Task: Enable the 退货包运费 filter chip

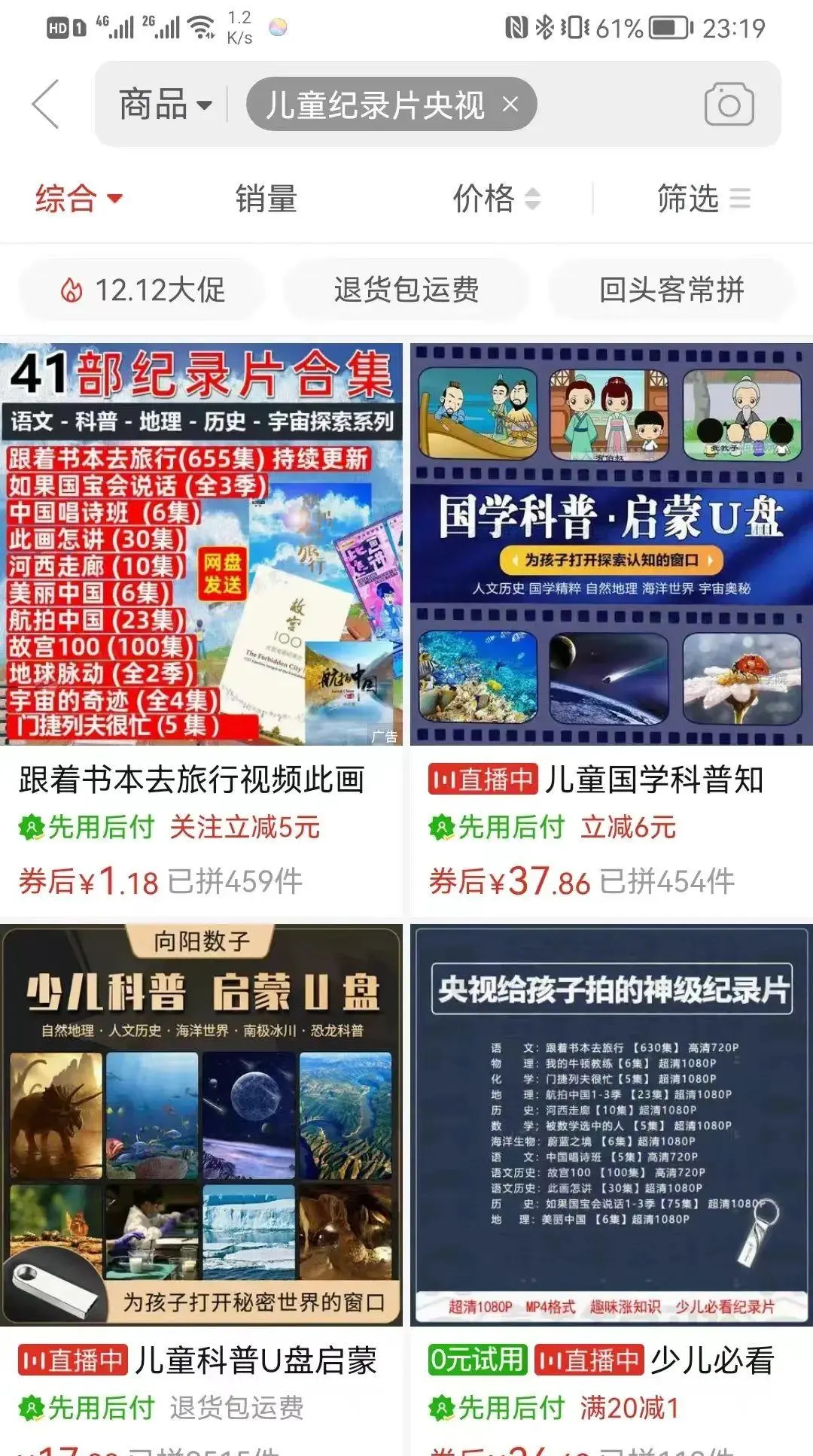Action: click(406, 290)
